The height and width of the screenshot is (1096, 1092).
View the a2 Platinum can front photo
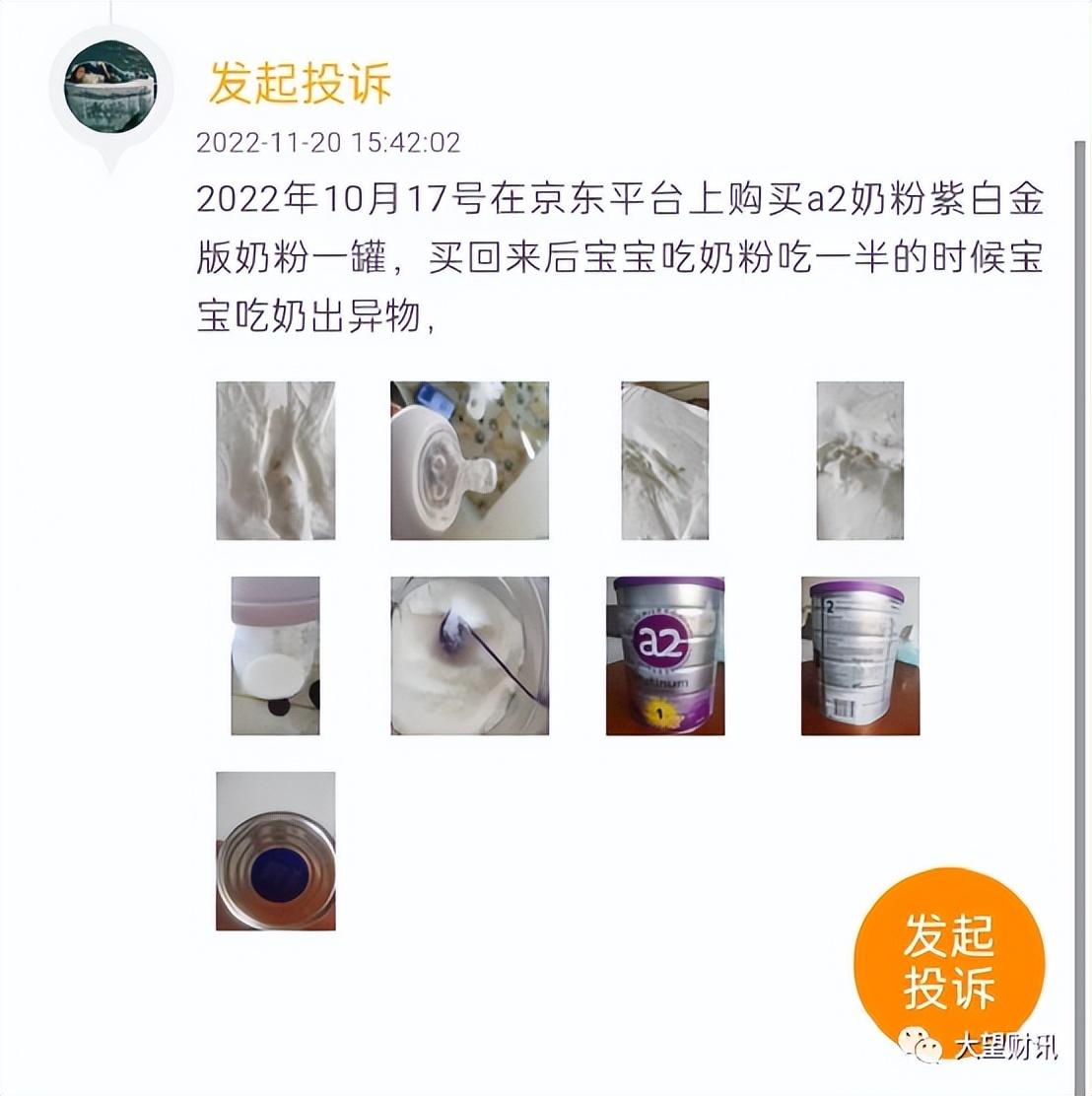[664, 655]
